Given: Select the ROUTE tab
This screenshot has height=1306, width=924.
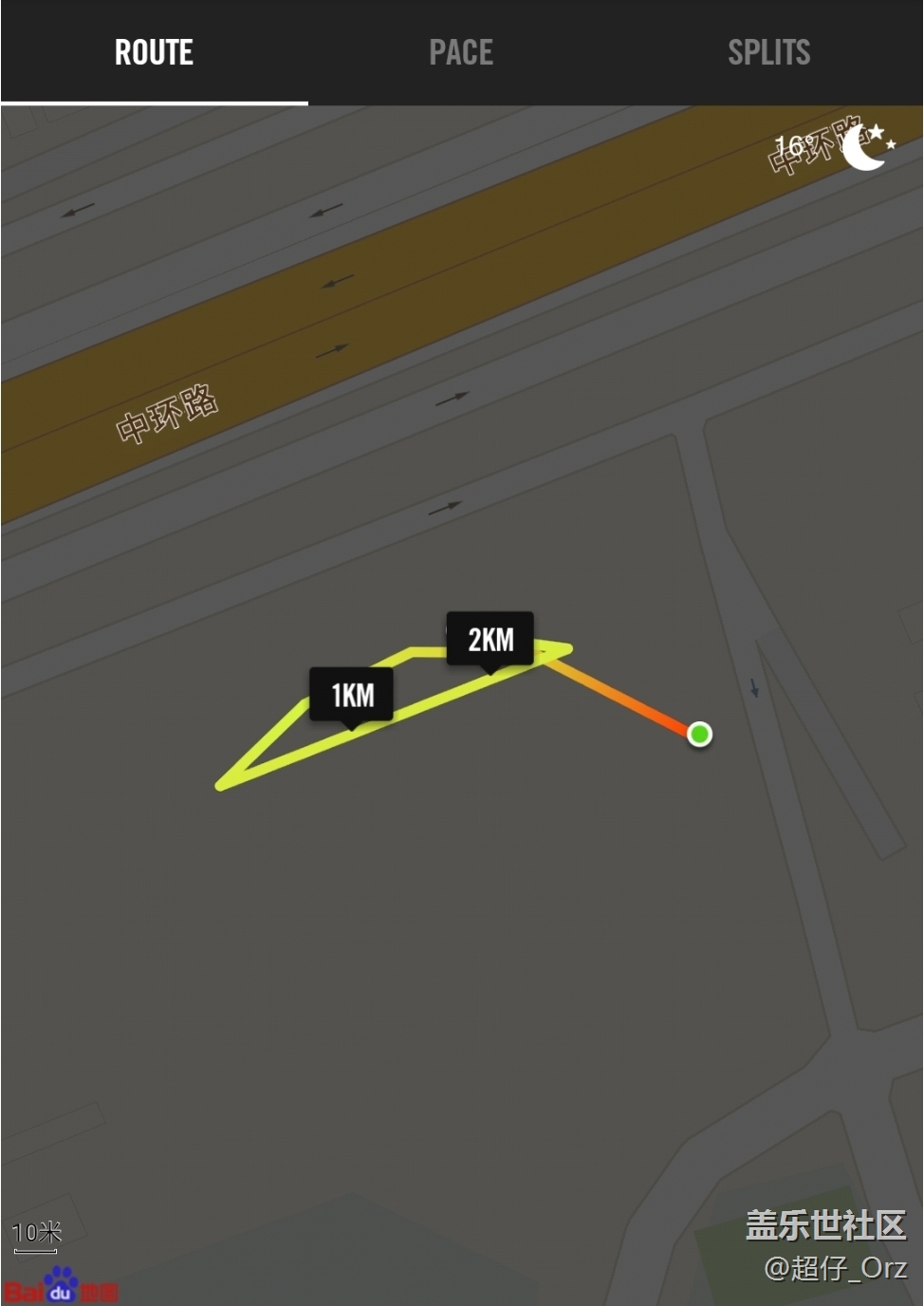Looking at the screenshot, I should tap(154, 52).
